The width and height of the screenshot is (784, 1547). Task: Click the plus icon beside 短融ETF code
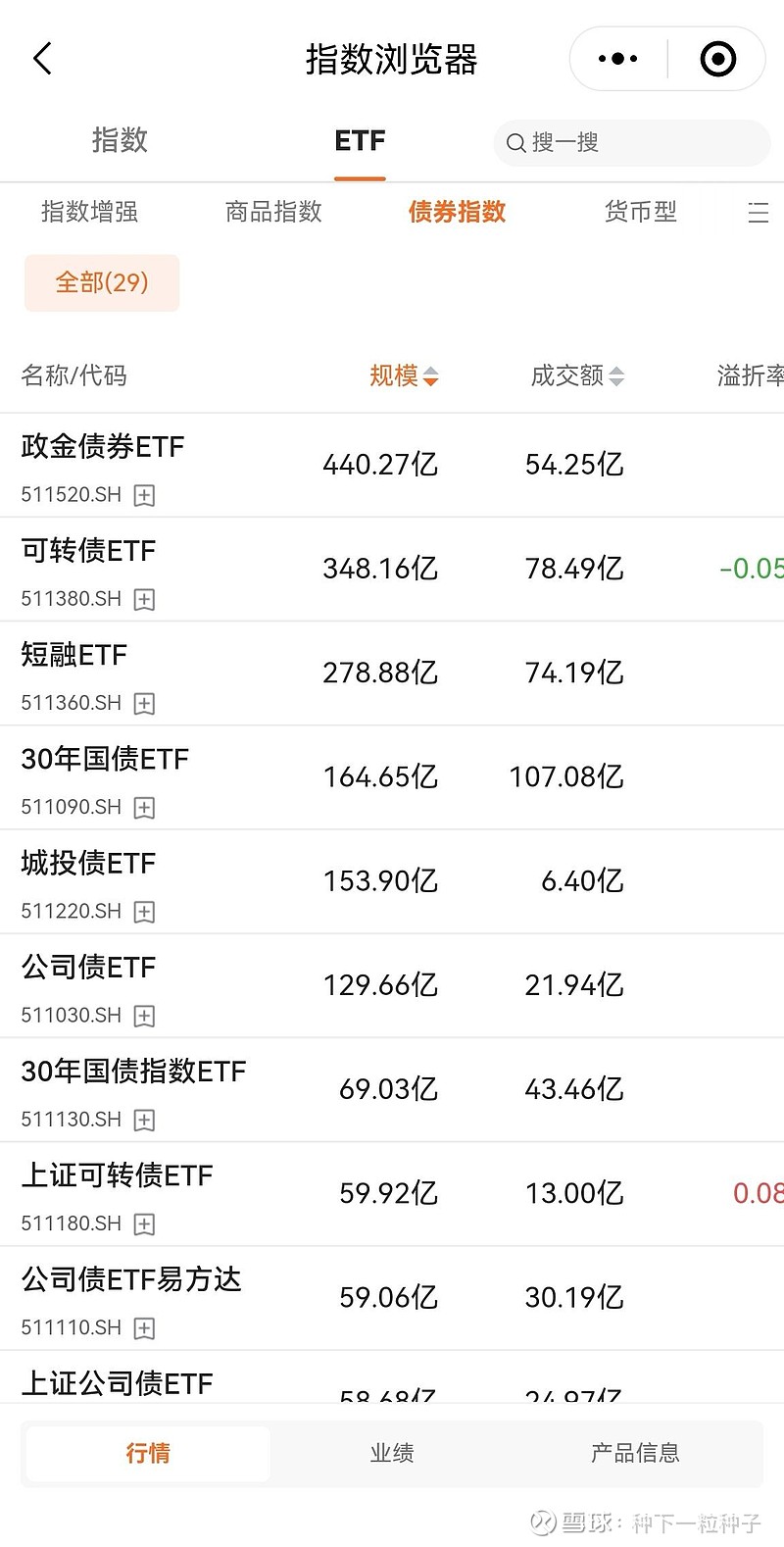point(143,703)
